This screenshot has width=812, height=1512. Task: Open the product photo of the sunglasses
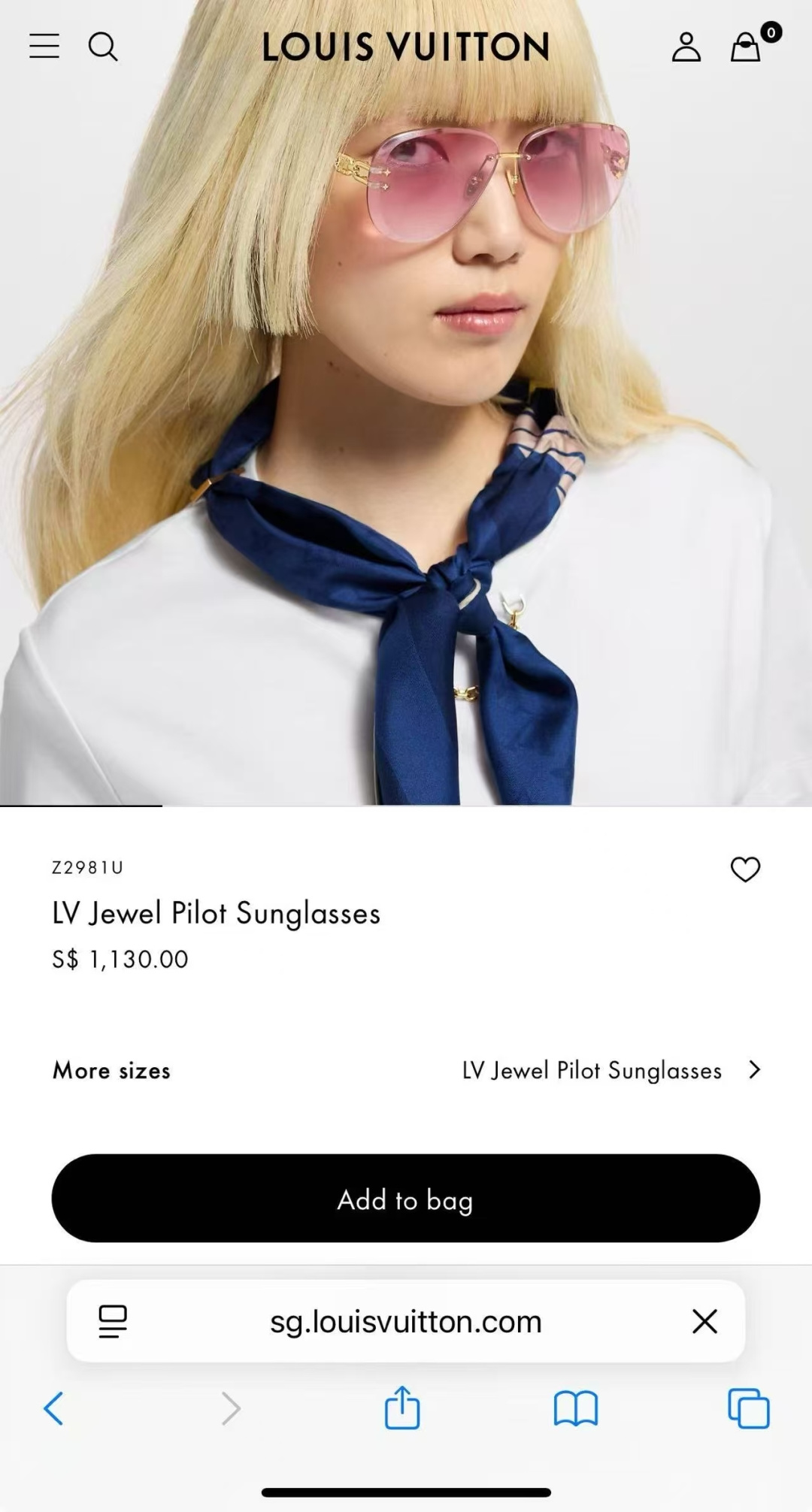(405, 451)
